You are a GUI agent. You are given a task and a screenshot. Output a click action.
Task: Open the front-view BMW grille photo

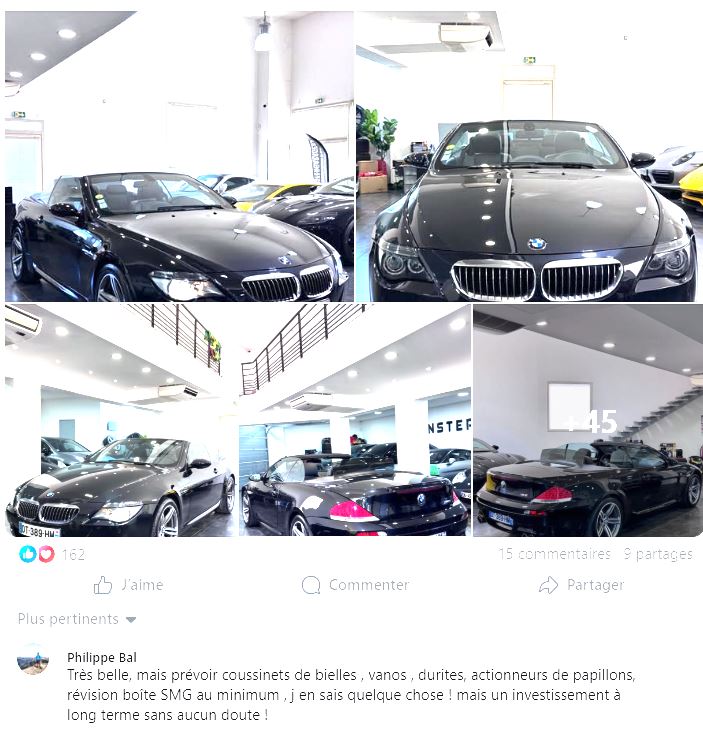coord(529,156)
